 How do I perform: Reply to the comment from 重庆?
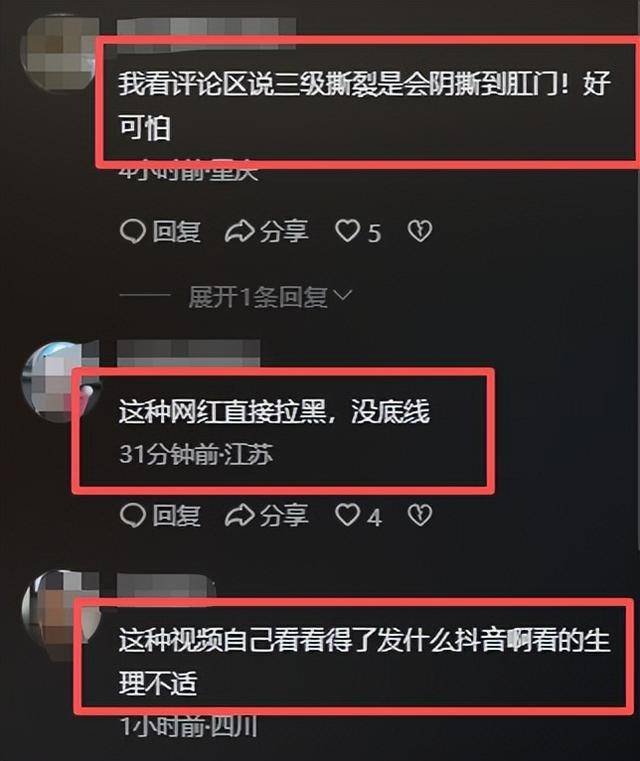(160, 232)
